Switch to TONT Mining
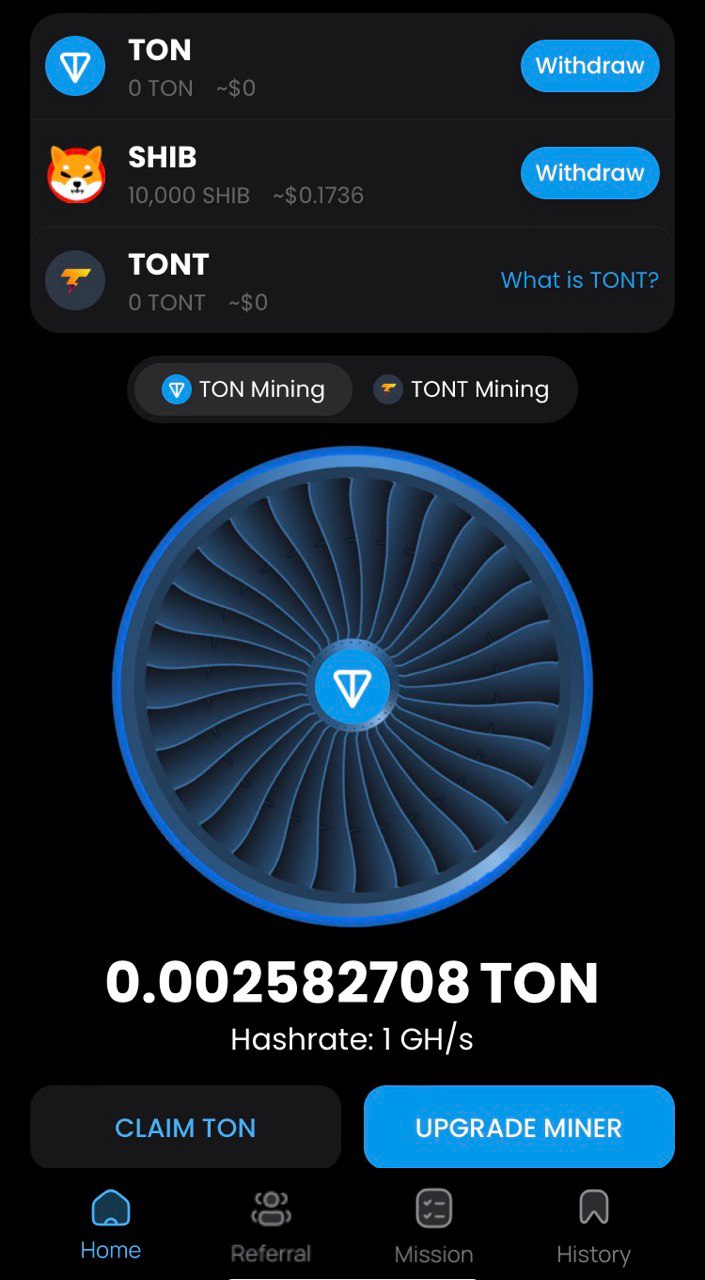 coord(462,389)
